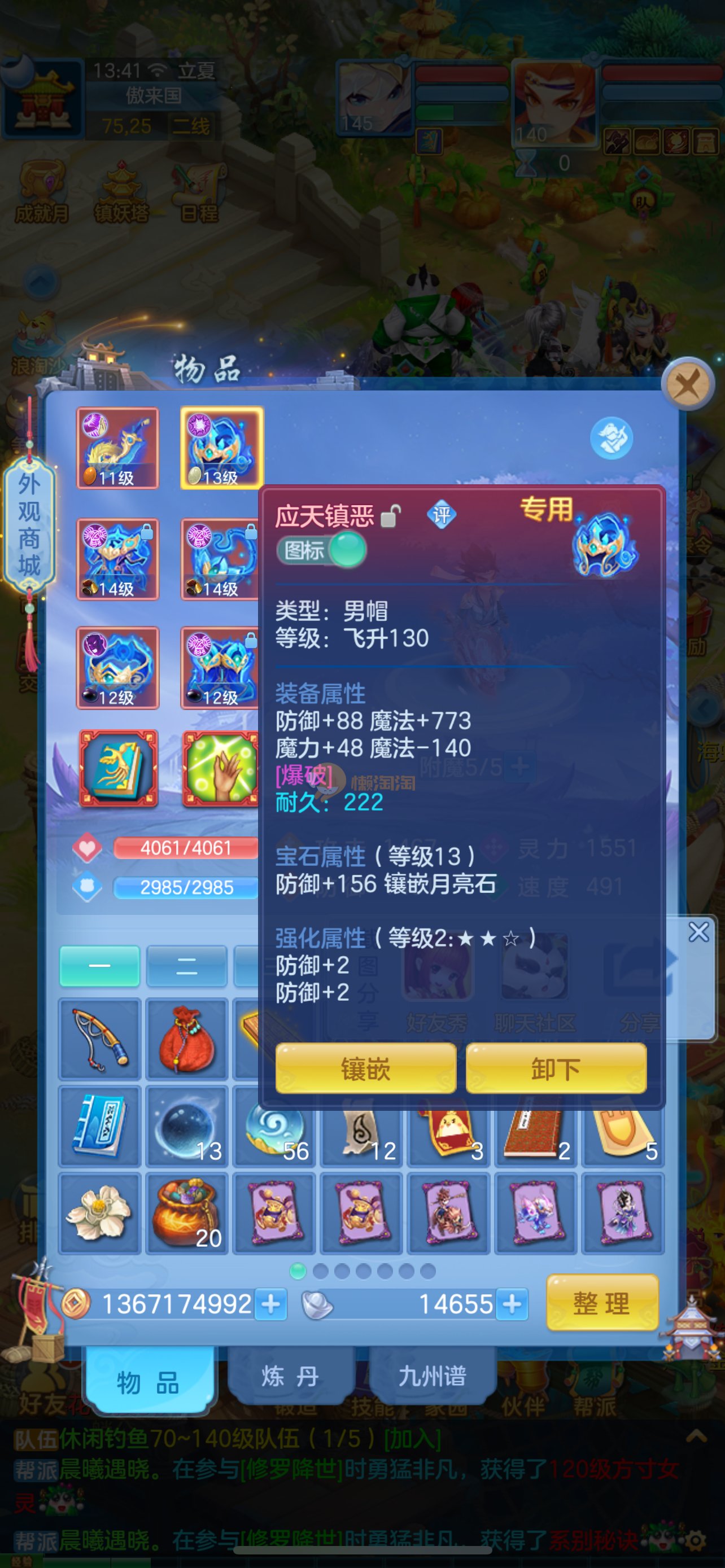Add more silver ingots with plus button
Screen dimensions: 725x1568
(x=512, y=1304)
